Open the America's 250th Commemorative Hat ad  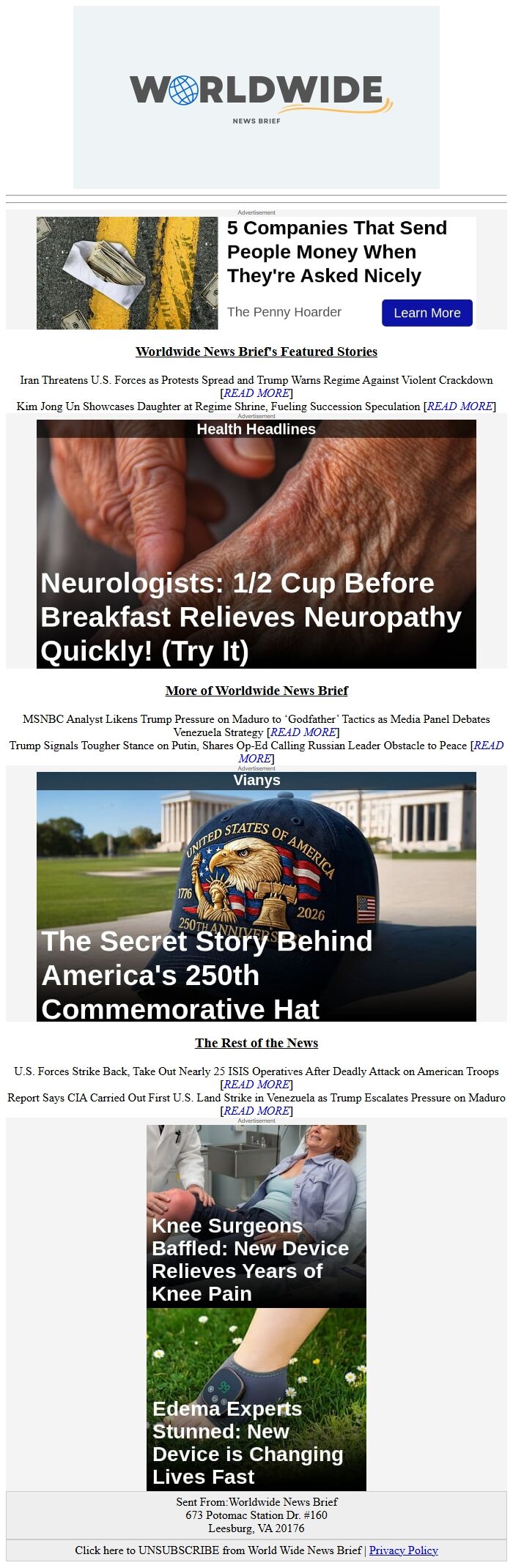click(x=256, y=896)
